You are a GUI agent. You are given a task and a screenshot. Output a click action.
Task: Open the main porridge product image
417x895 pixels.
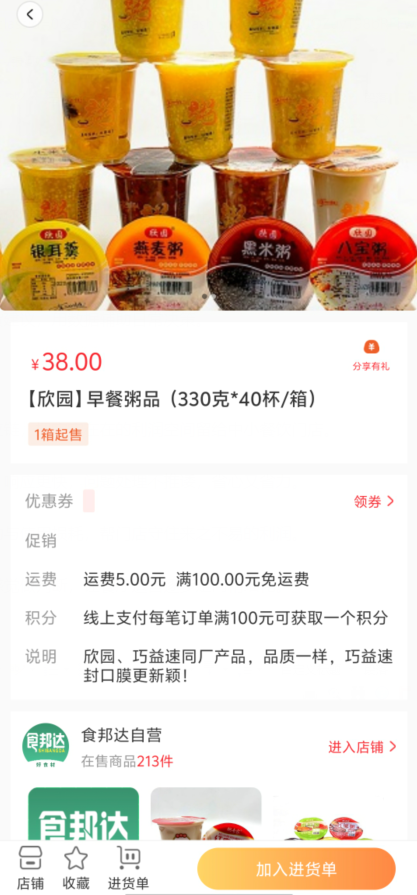pos(208,155)
